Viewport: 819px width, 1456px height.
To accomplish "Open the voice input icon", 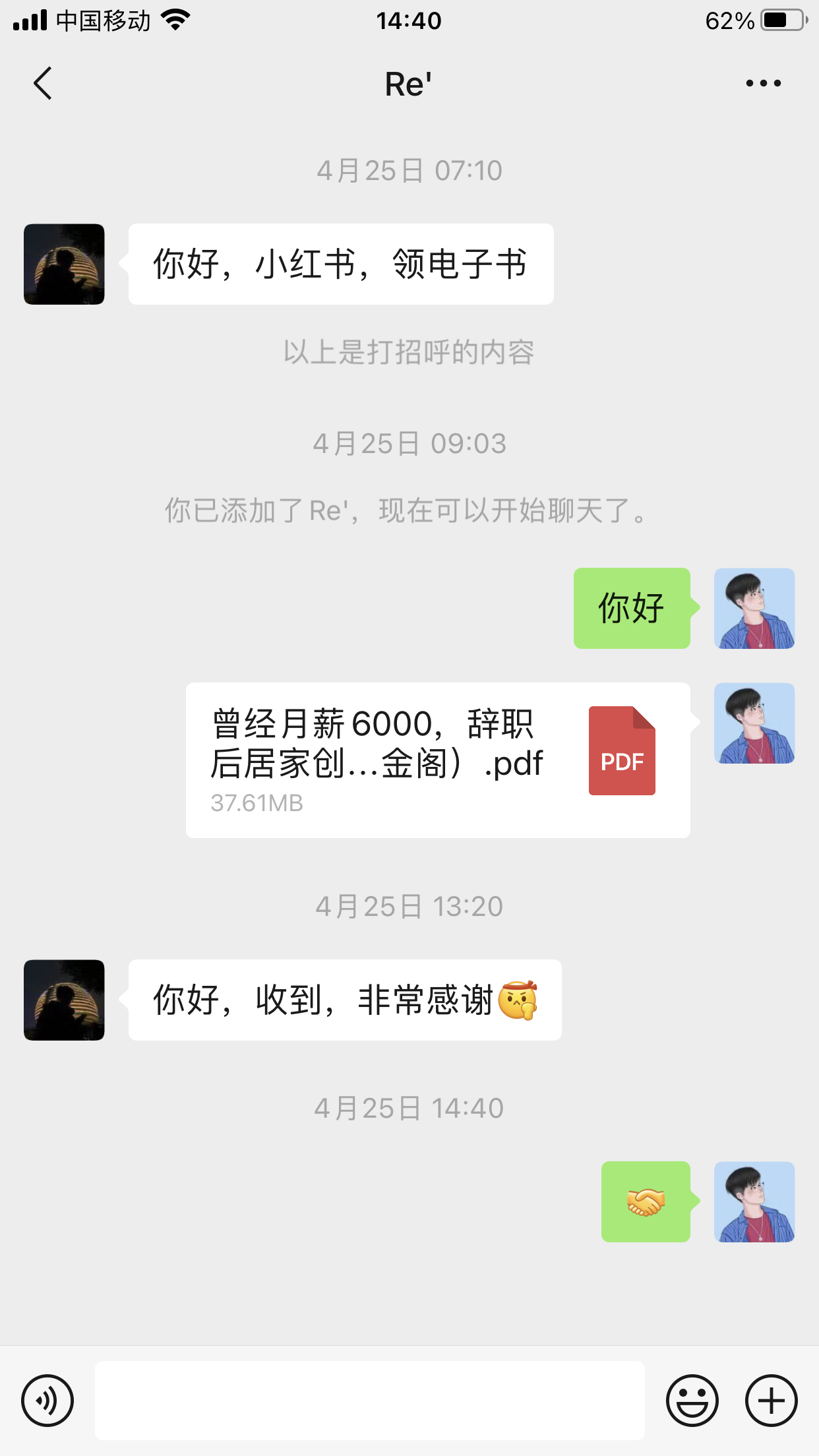I will point(47,1399).
